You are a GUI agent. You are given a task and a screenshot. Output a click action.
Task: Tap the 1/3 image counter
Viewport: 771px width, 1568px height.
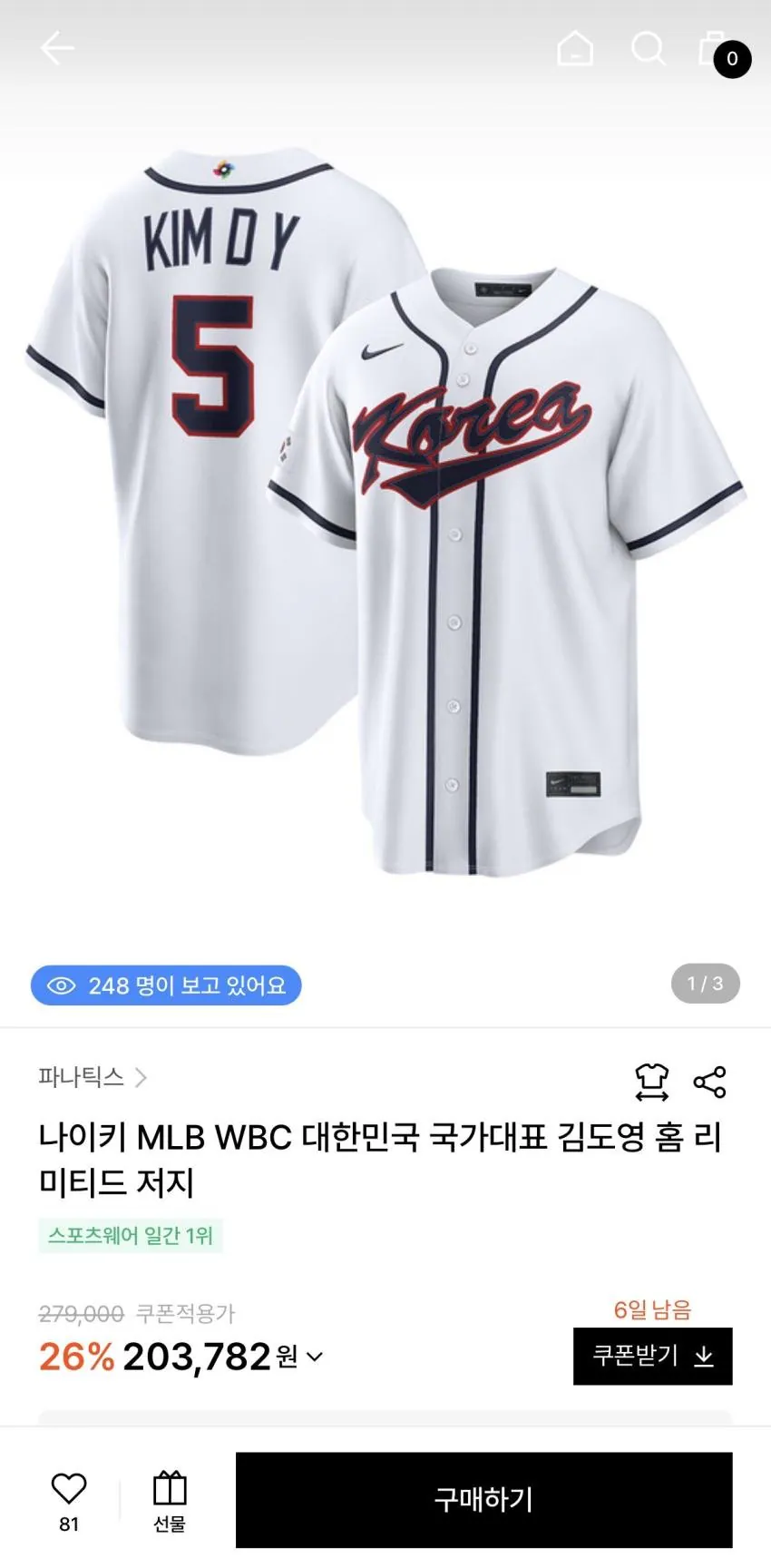706,984
